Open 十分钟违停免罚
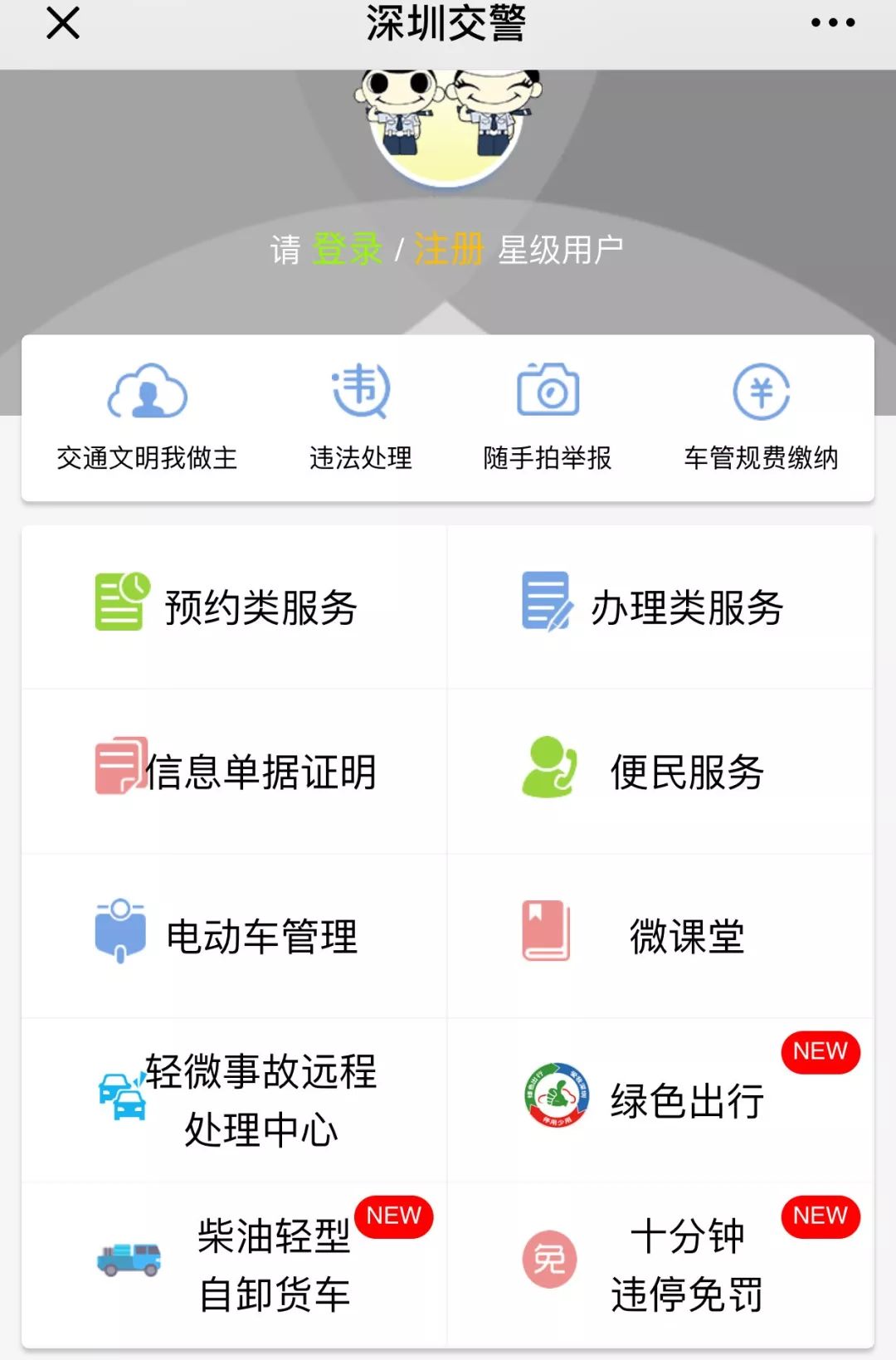The width and height of the screenshot is (896, 1360). [x=660, y=1265]
